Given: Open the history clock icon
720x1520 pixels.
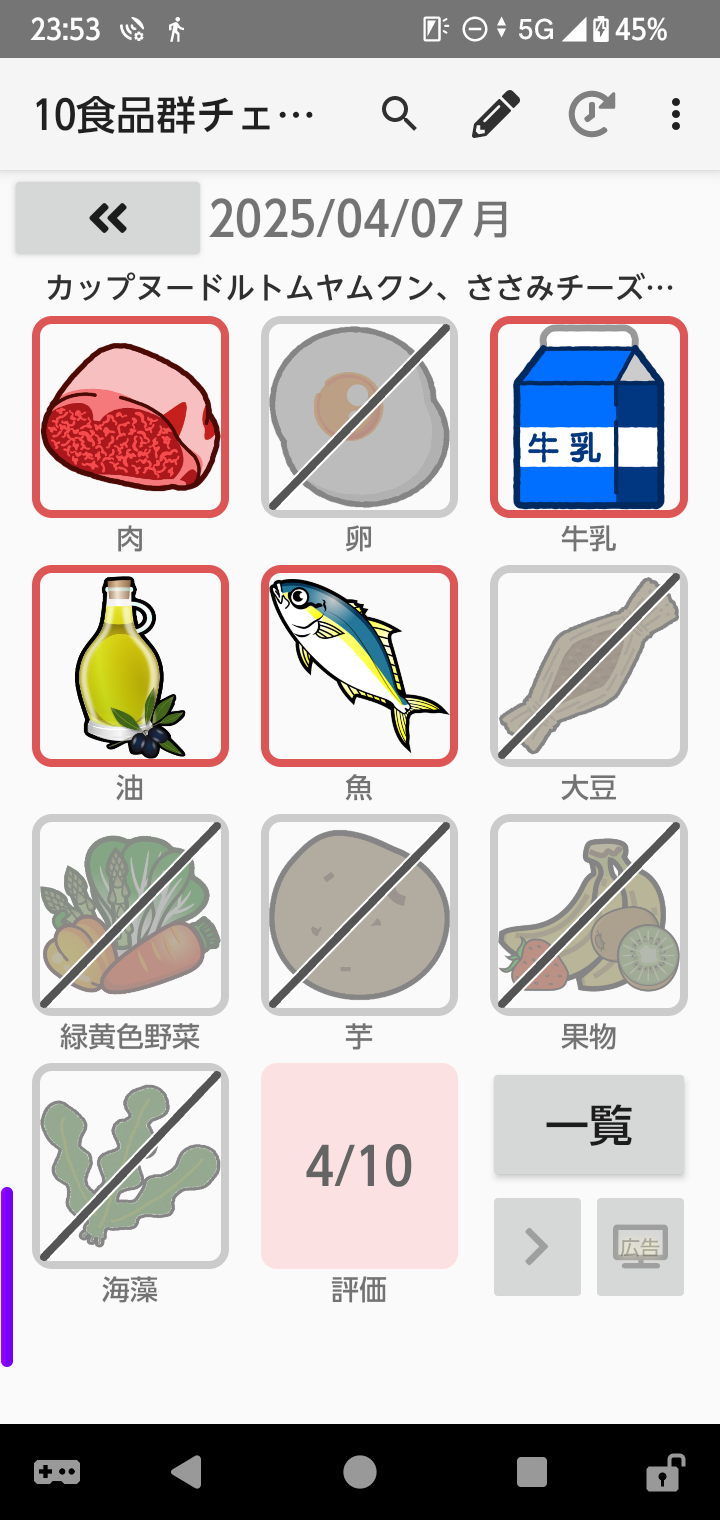Looking at the screenshot, I should pyautogui.click(x=592, y=115).
